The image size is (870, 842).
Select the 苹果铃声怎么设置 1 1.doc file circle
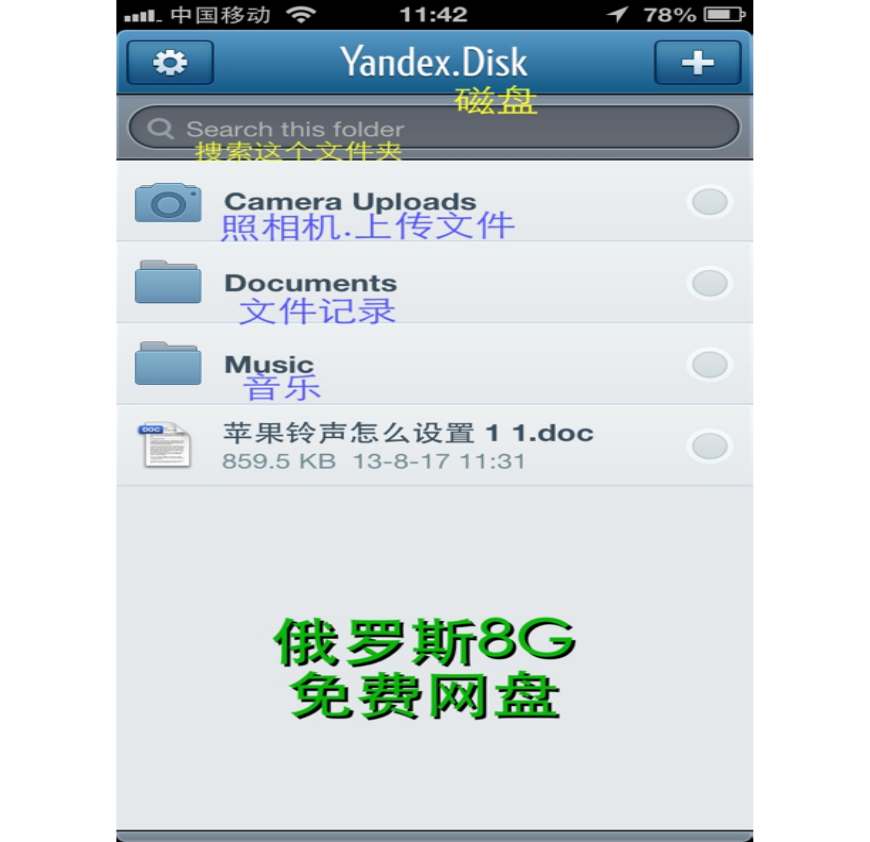[x=709, y=445]
